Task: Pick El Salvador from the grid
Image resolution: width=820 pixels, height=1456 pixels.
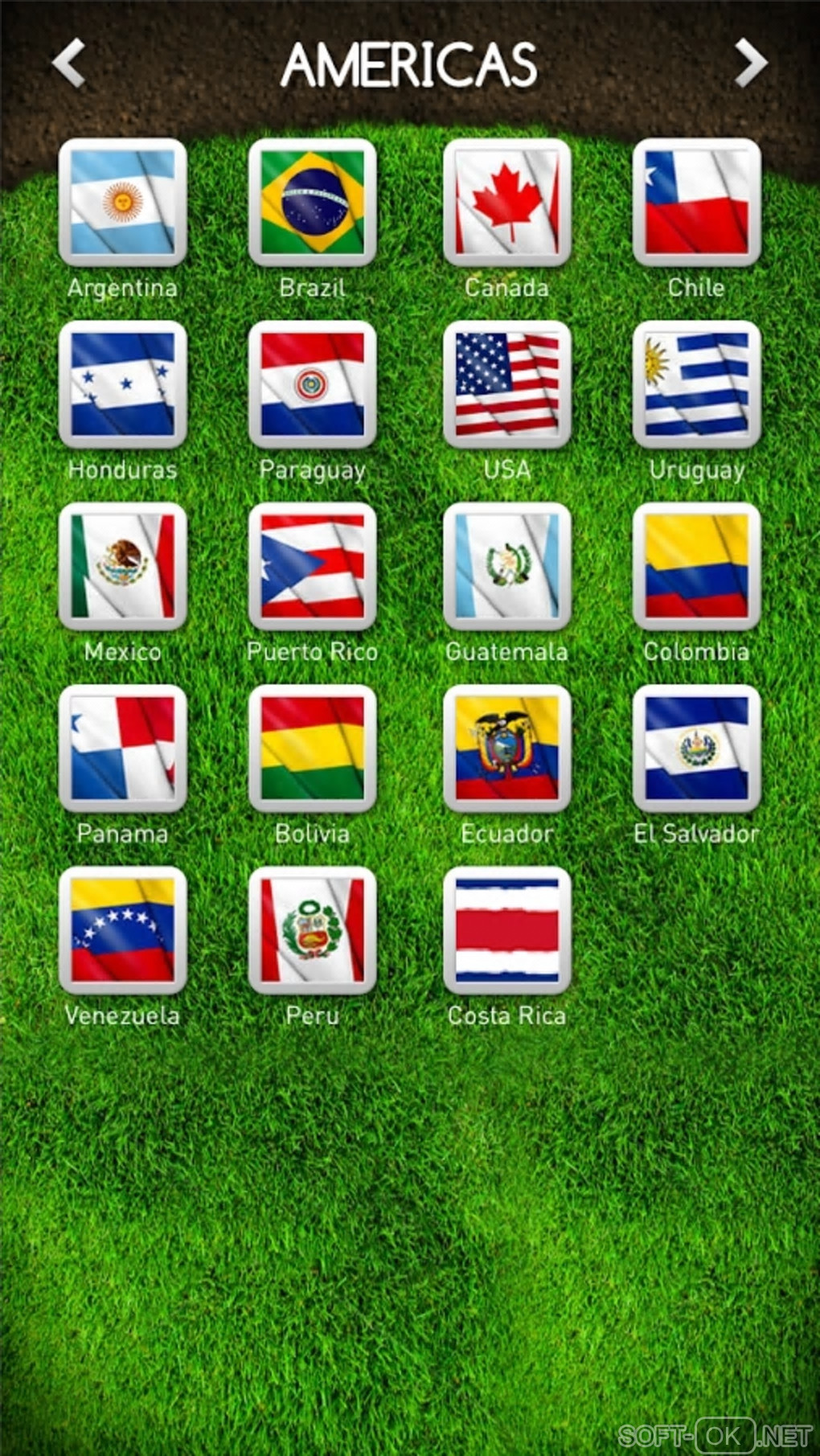Action: [x=697, y=749]
